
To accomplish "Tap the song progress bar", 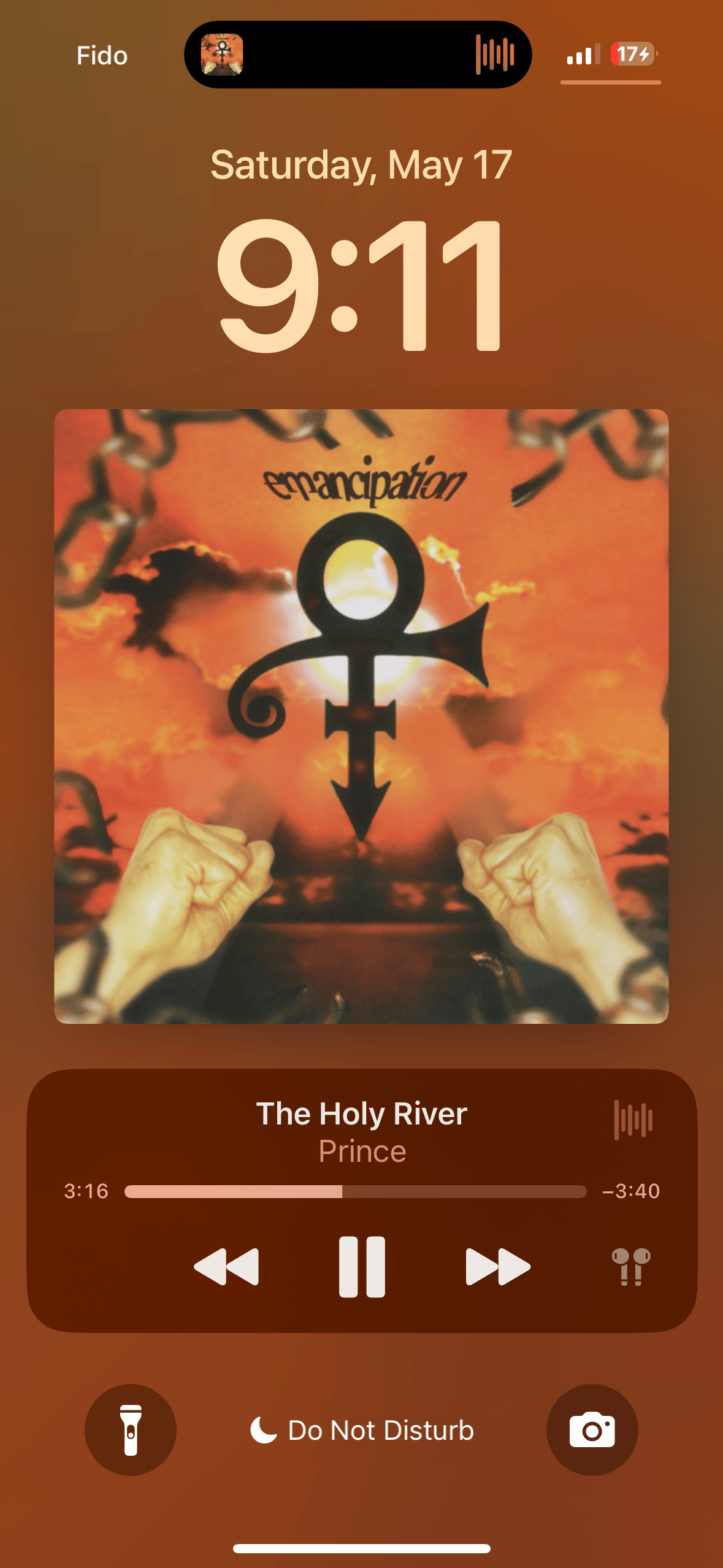I will click(x=355, y=1191).
